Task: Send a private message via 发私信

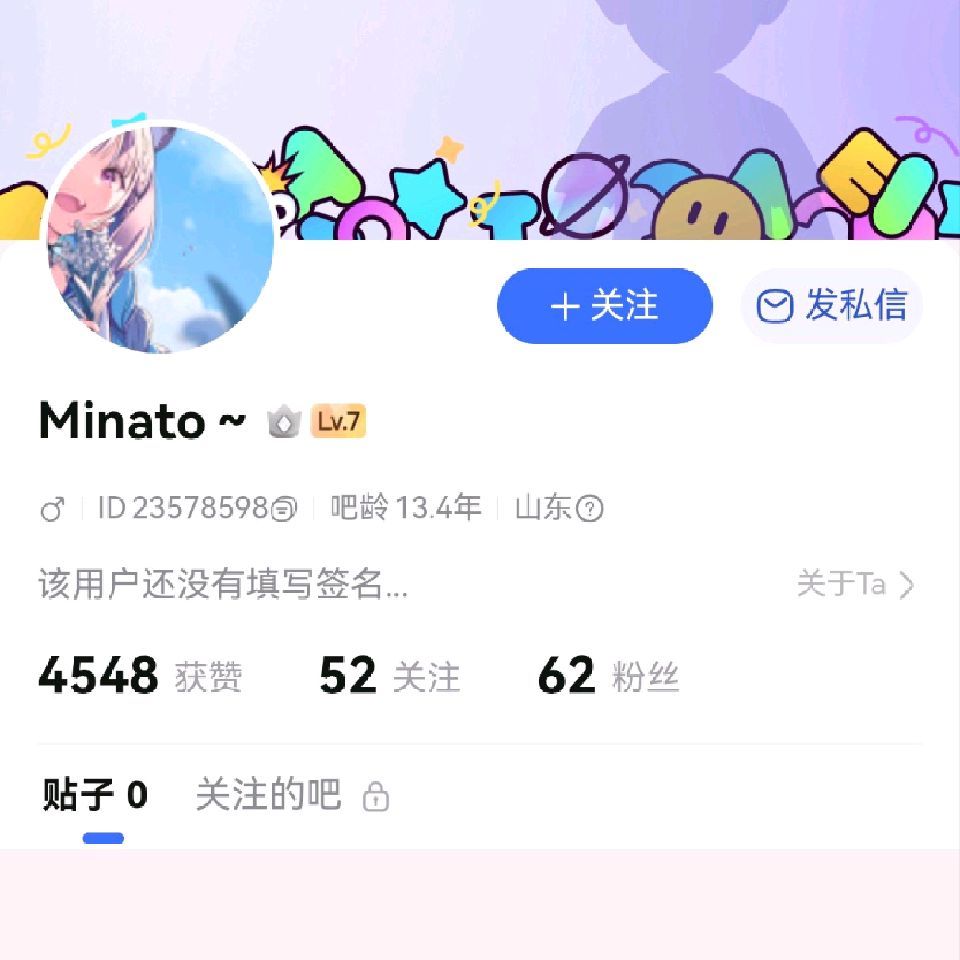Action: 831,306
